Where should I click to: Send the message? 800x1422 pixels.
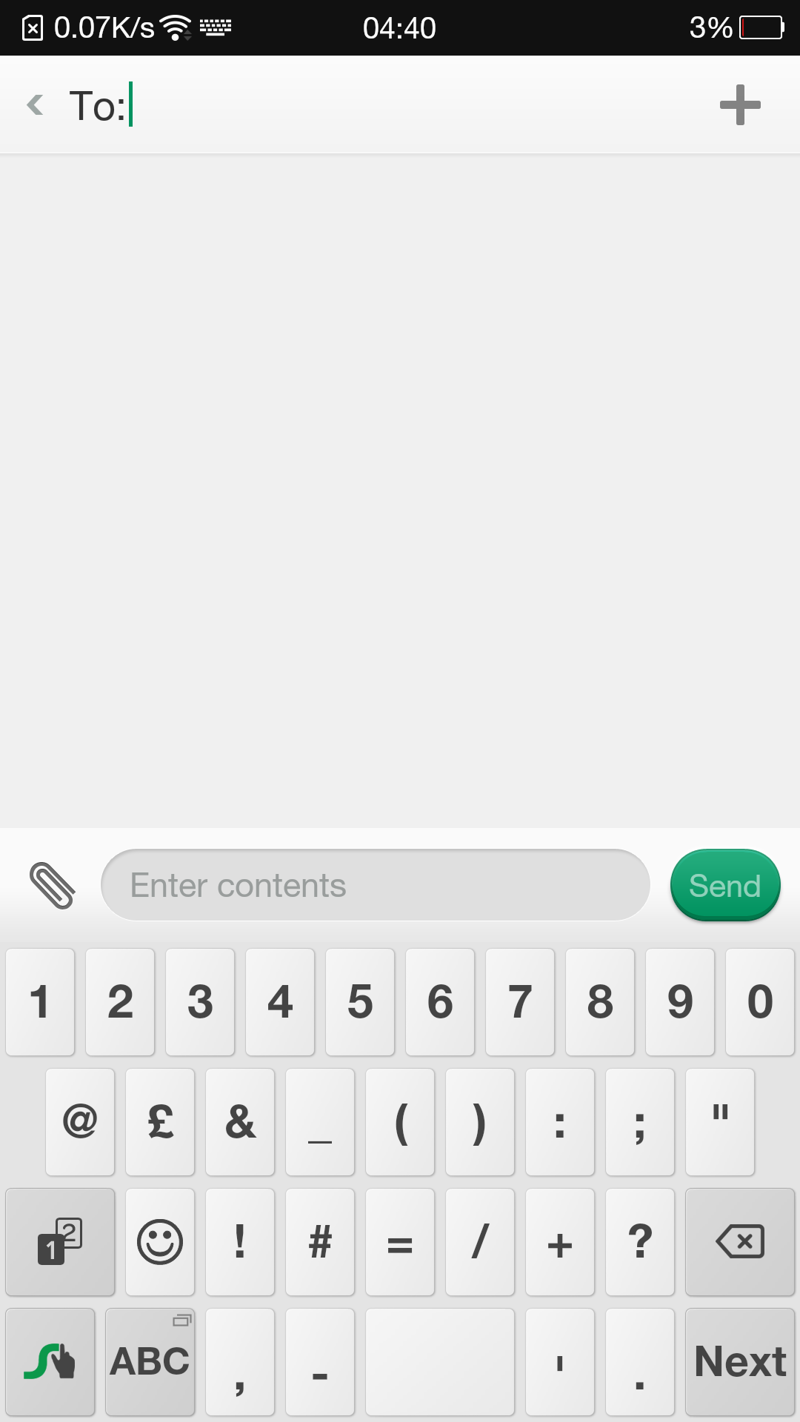pyautogui.click(x=725, y=885)
